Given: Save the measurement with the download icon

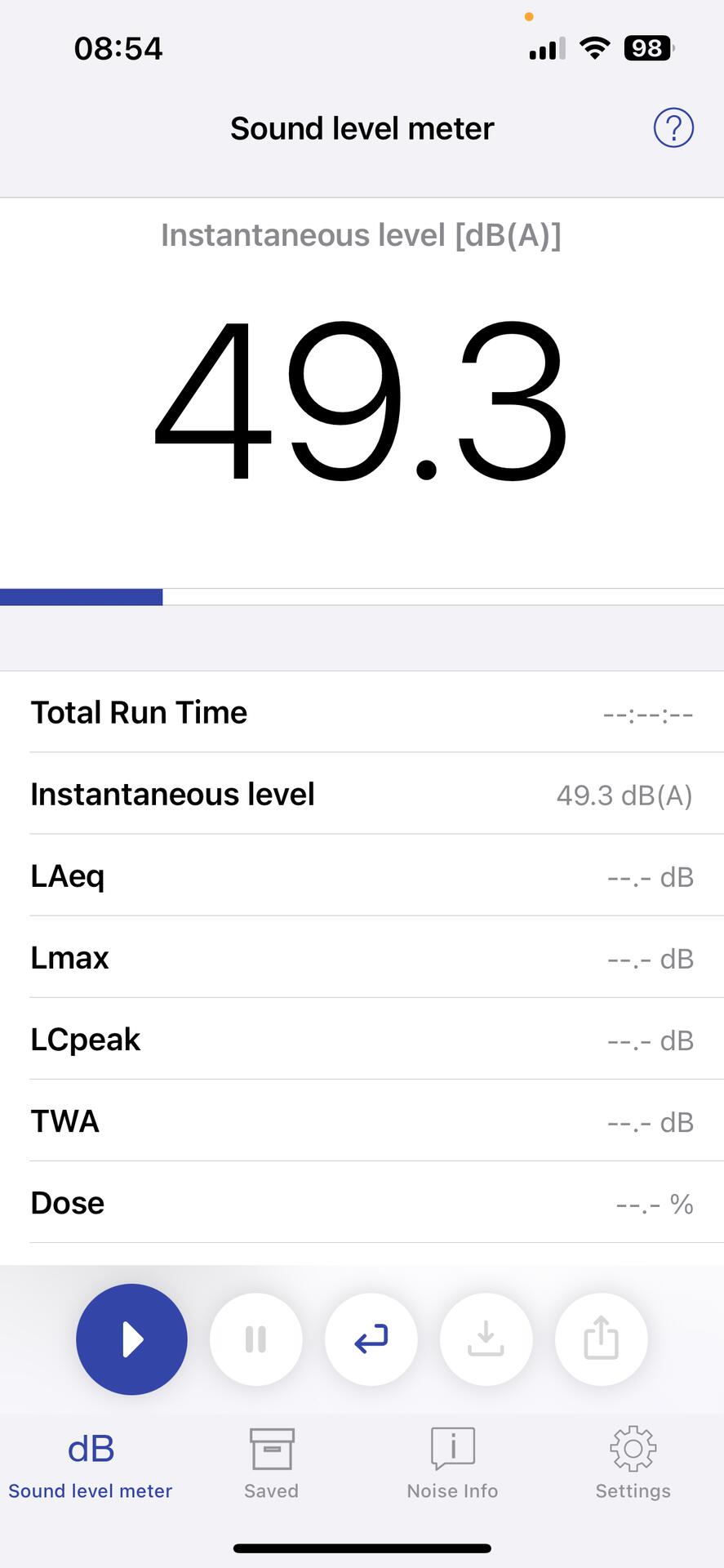Looking at the screenshot, I should [486, 1339].
